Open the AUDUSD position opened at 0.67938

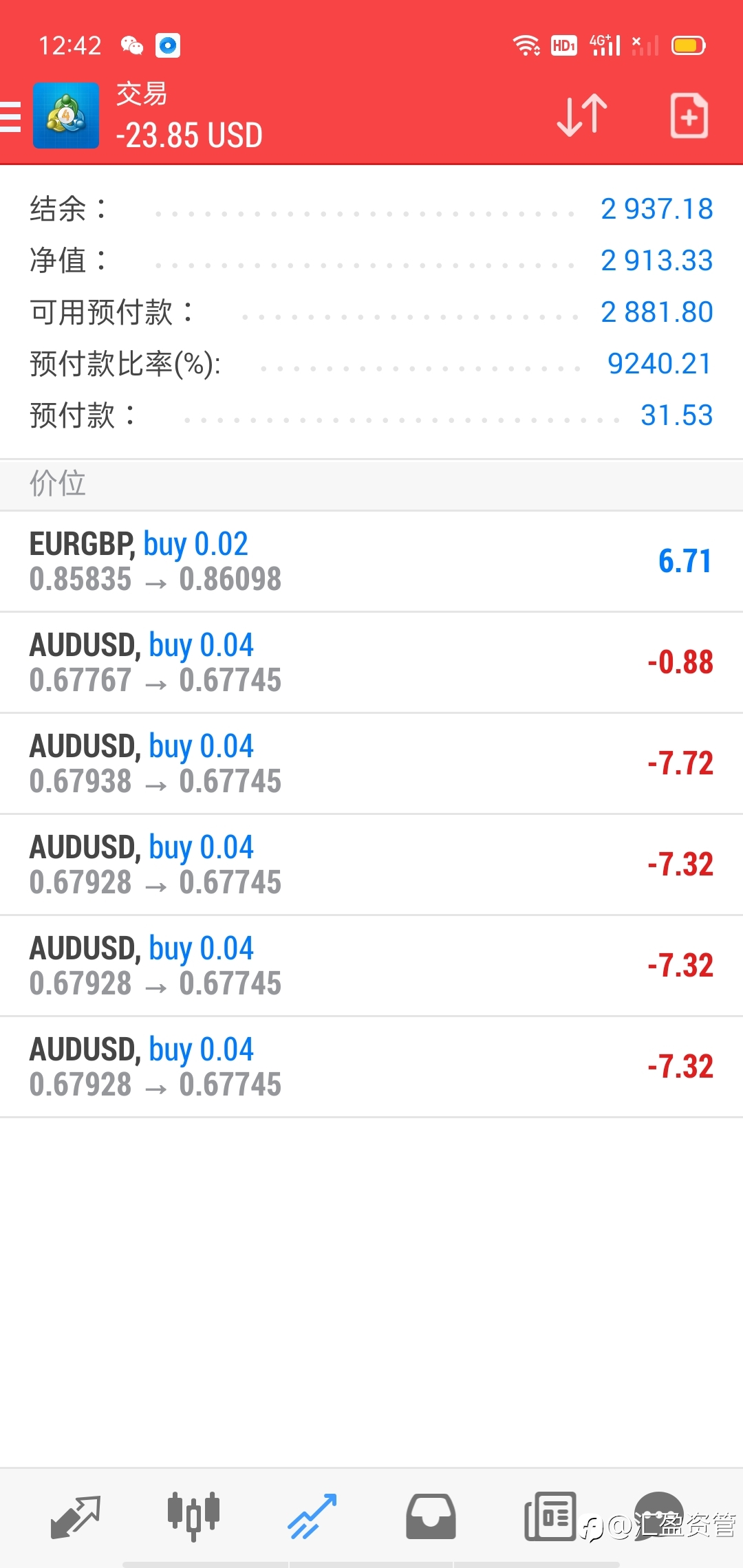click(x=371, y=763)
